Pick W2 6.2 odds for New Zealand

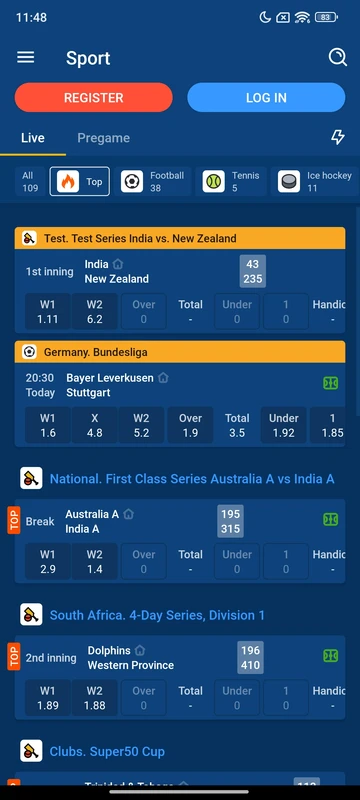point(94,312)
